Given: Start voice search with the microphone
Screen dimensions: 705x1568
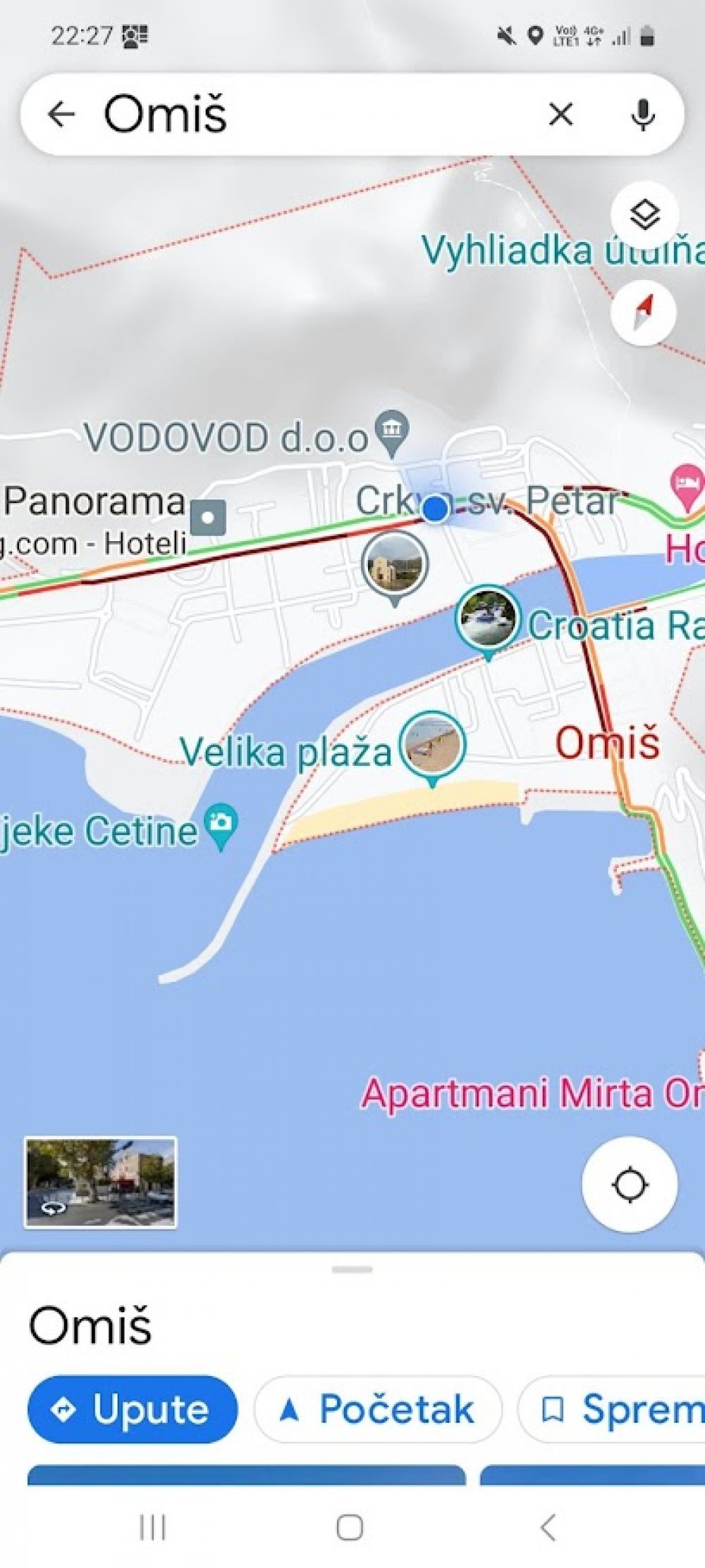Looking at the screenshot, I should pyautogui.click(x=642, y=114).
